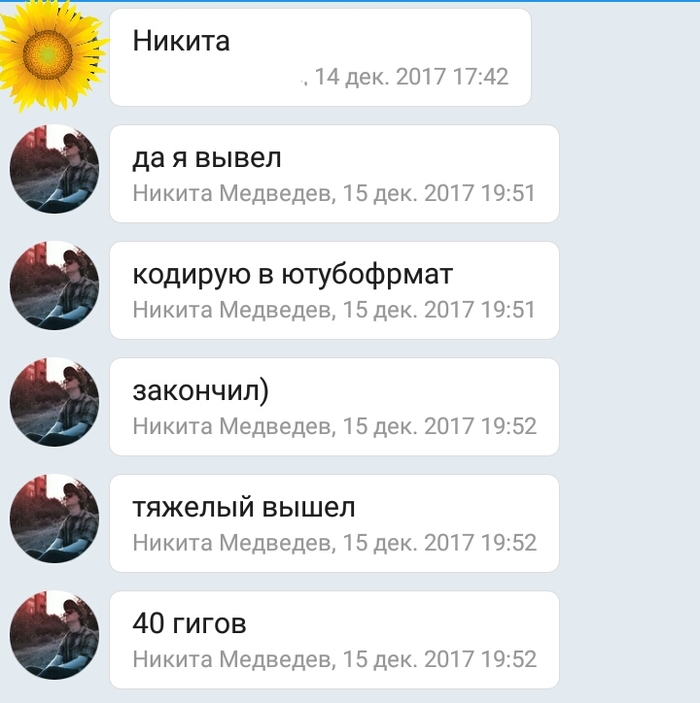Viewport: 700px width, 703px height.
Task: Select the message "кодирую в ютубофрмат"
Action: coord(333,290)
